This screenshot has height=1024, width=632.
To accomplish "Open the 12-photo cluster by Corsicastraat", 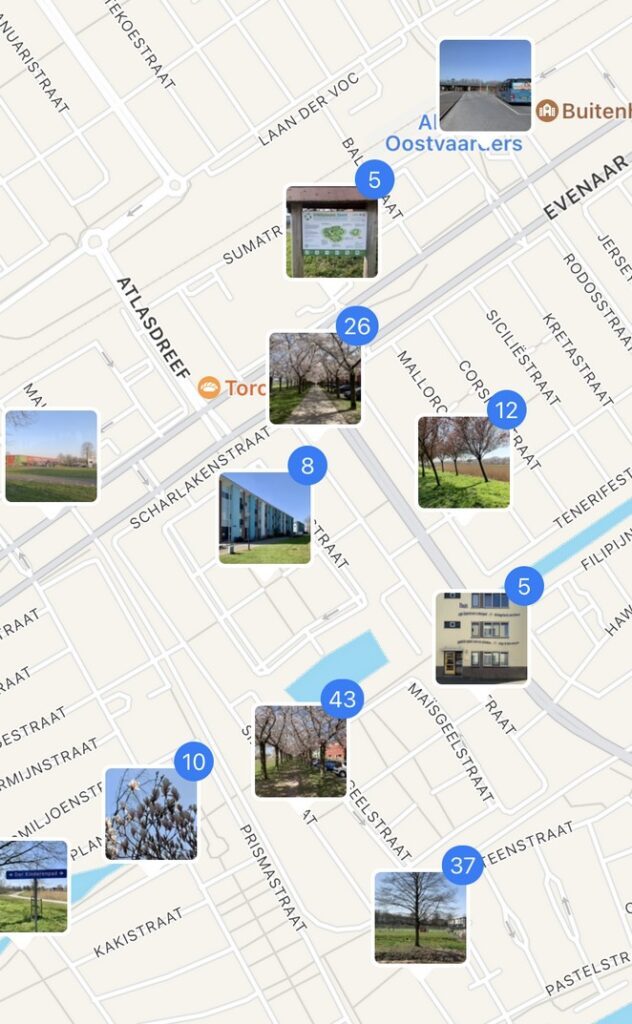I will tap(464, 462).
